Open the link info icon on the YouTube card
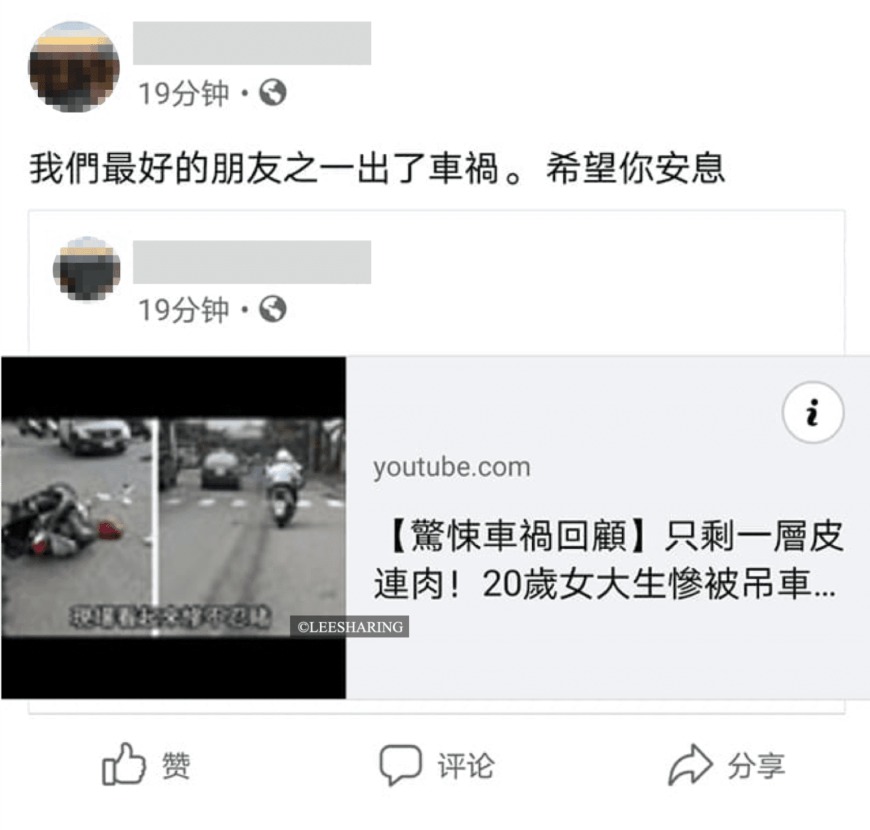This screenshot has width=870, height=830. [x=812, y=412]
